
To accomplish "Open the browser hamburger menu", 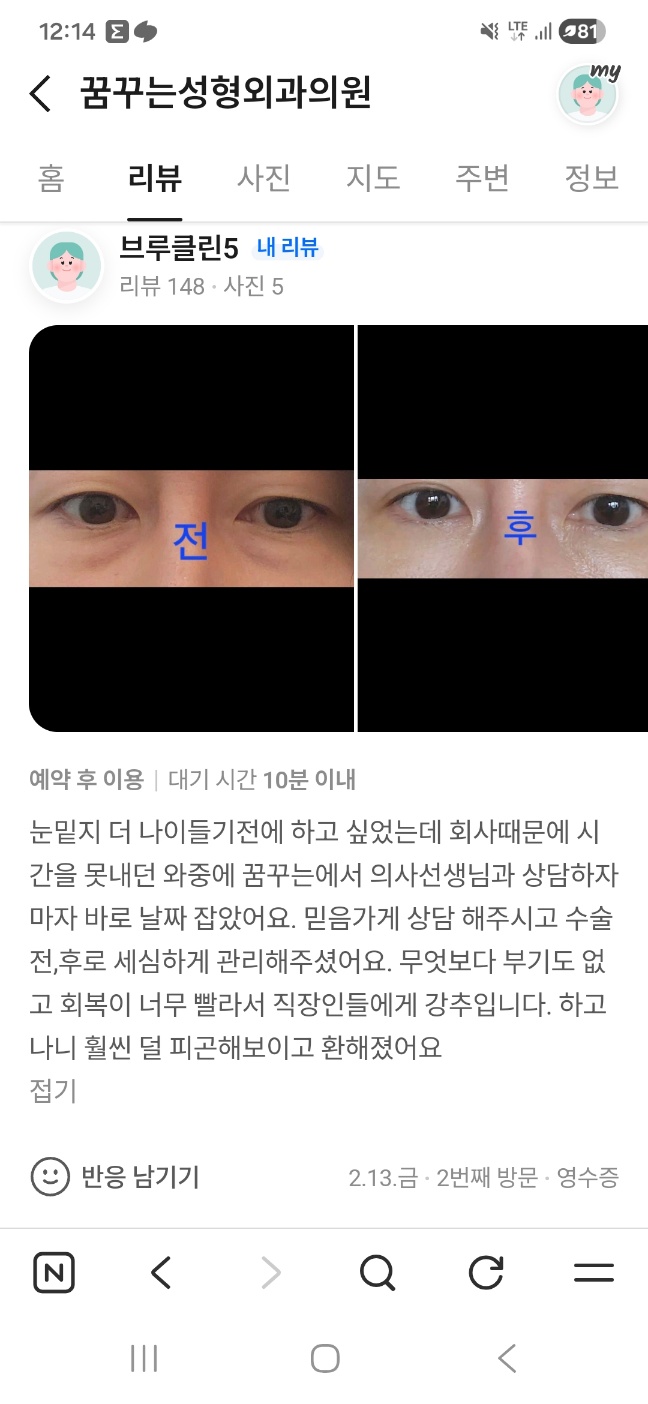I will (593, 1273).
